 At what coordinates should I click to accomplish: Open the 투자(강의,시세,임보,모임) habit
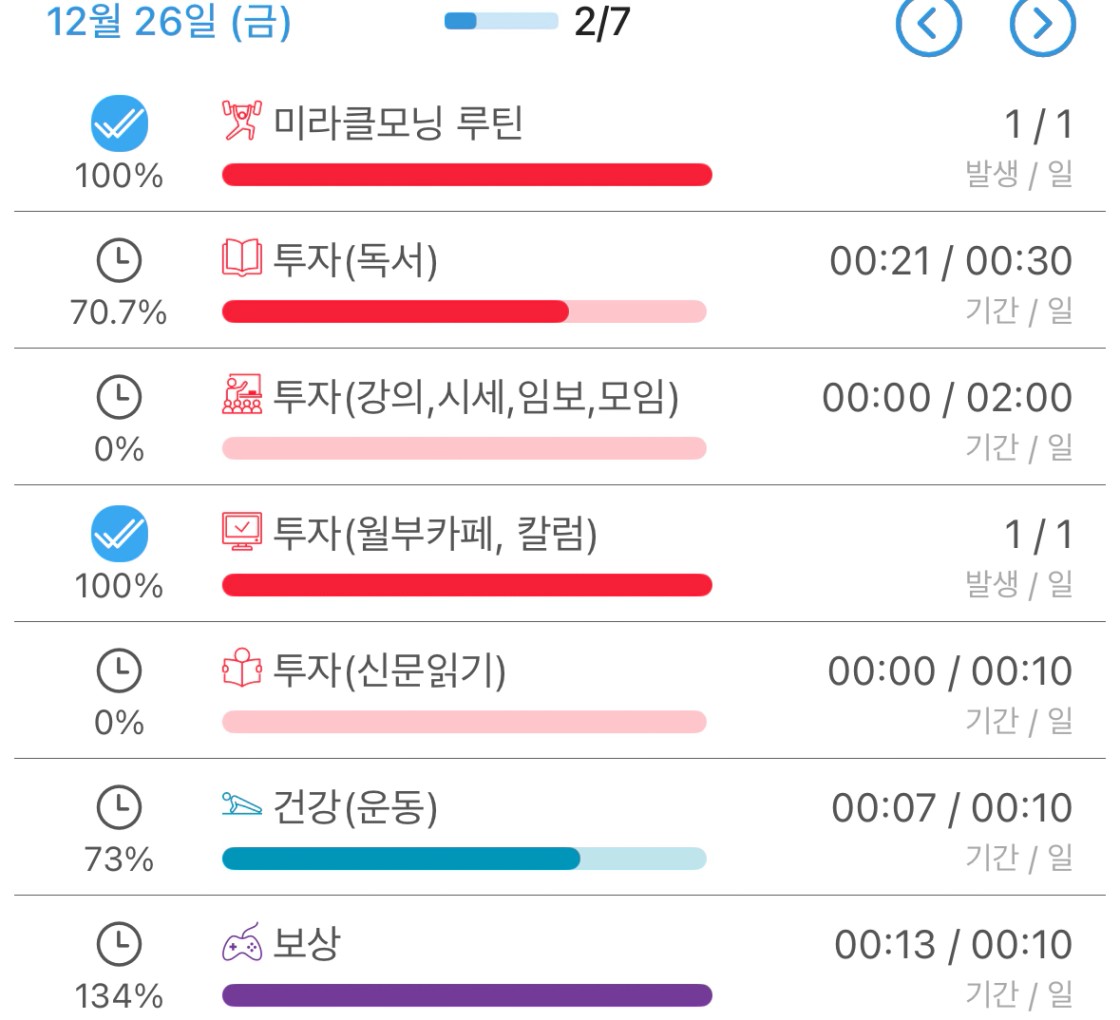click(476, 398)
